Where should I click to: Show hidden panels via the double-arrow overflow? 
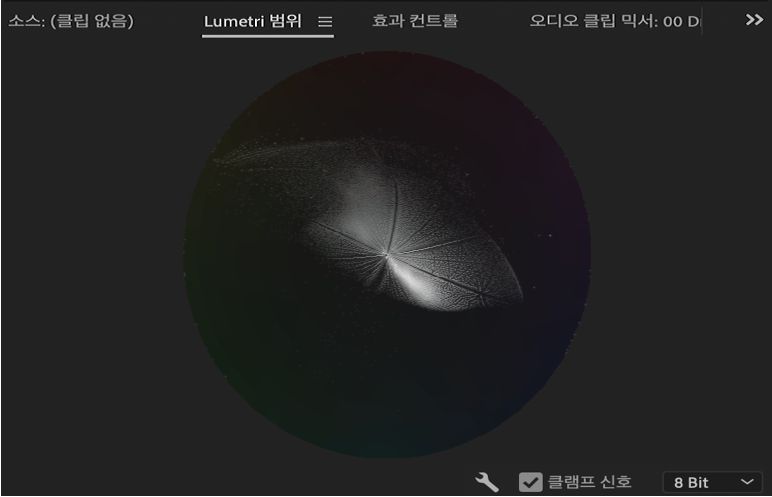(x=754, y=20)
